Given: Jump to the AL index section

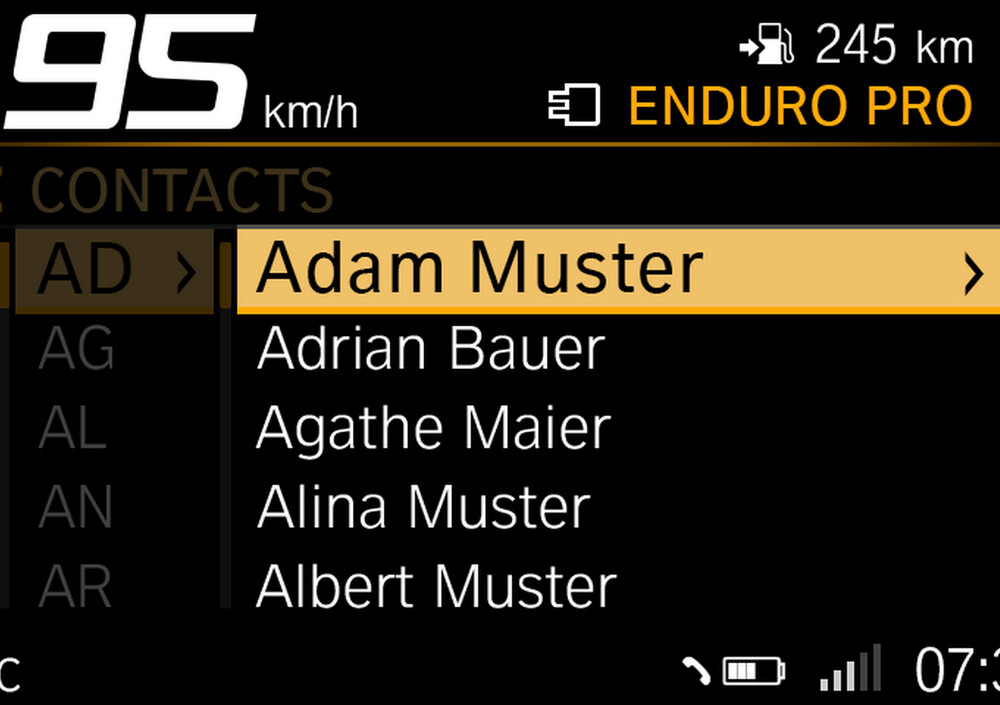Looking at the screenshot, I should (x=74, y=428).
